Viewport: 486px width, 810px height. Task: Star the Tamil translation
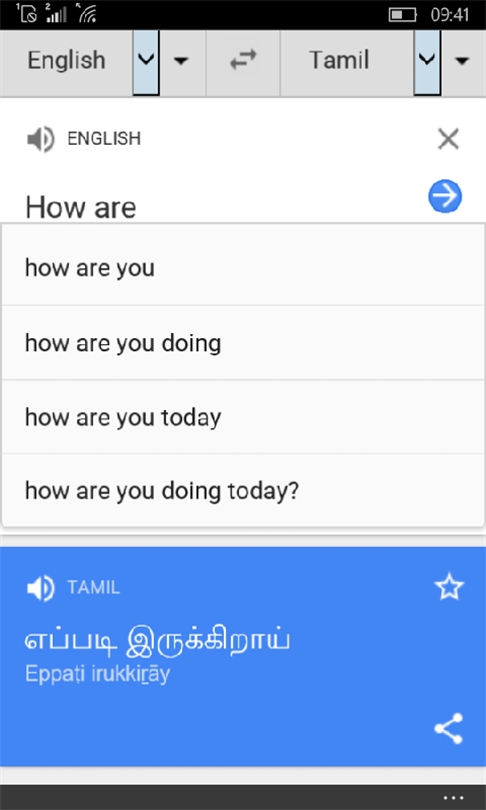point(449,587)
